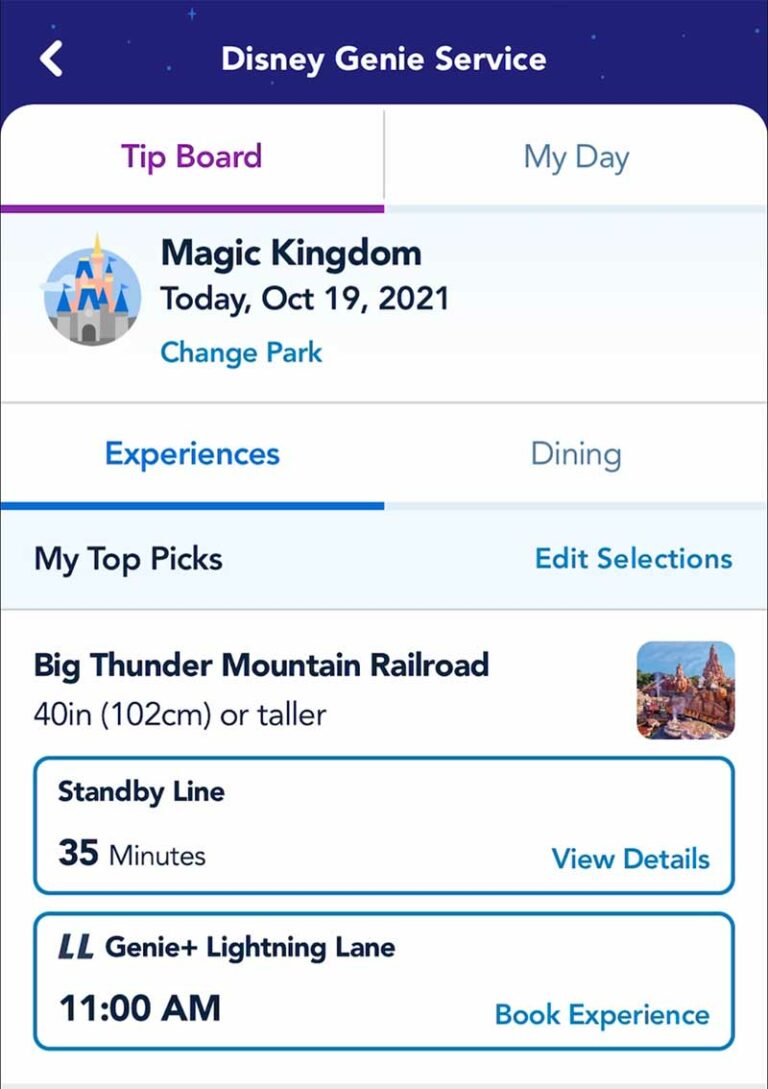
Task: Tap Change Park link
Action: coord(240,352)
